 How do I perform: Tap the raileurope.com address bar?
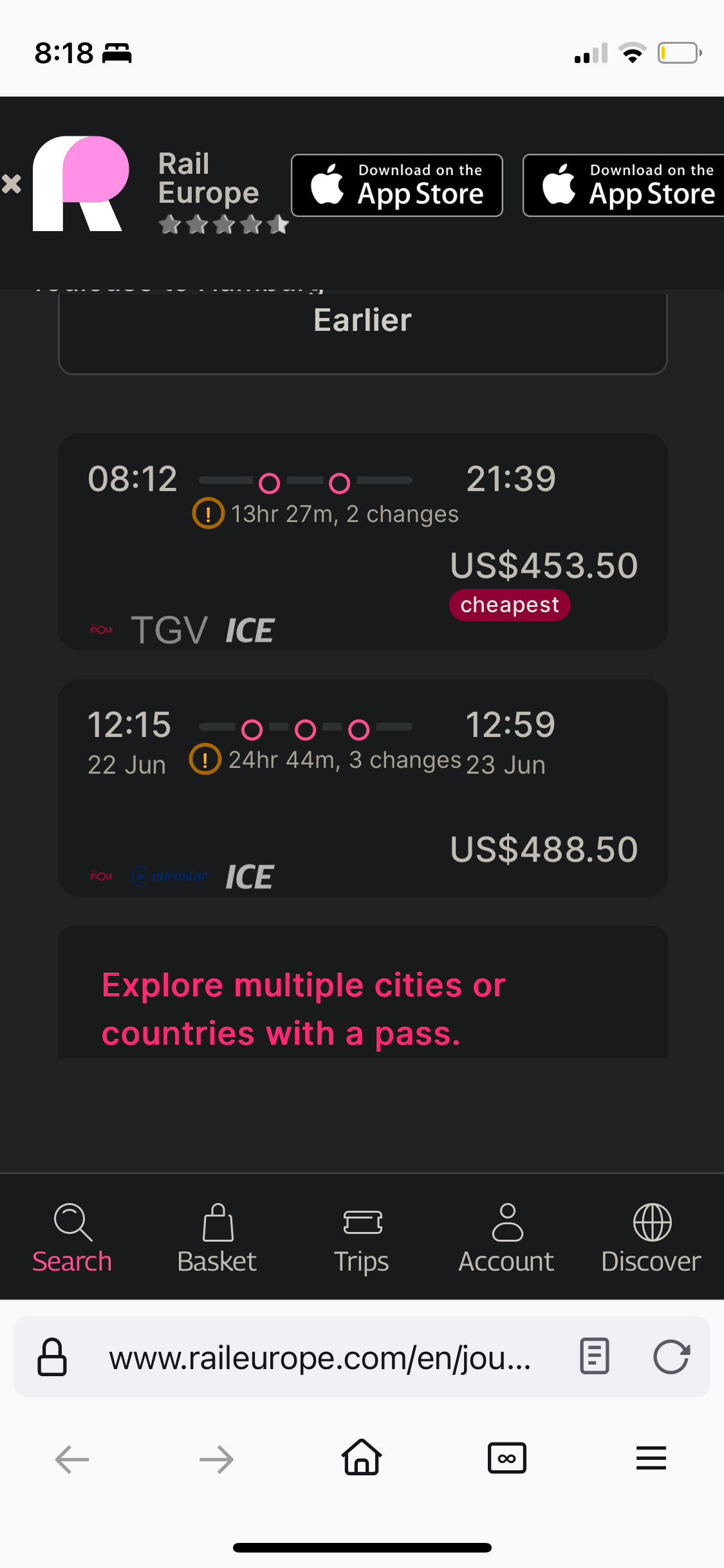320,1357
